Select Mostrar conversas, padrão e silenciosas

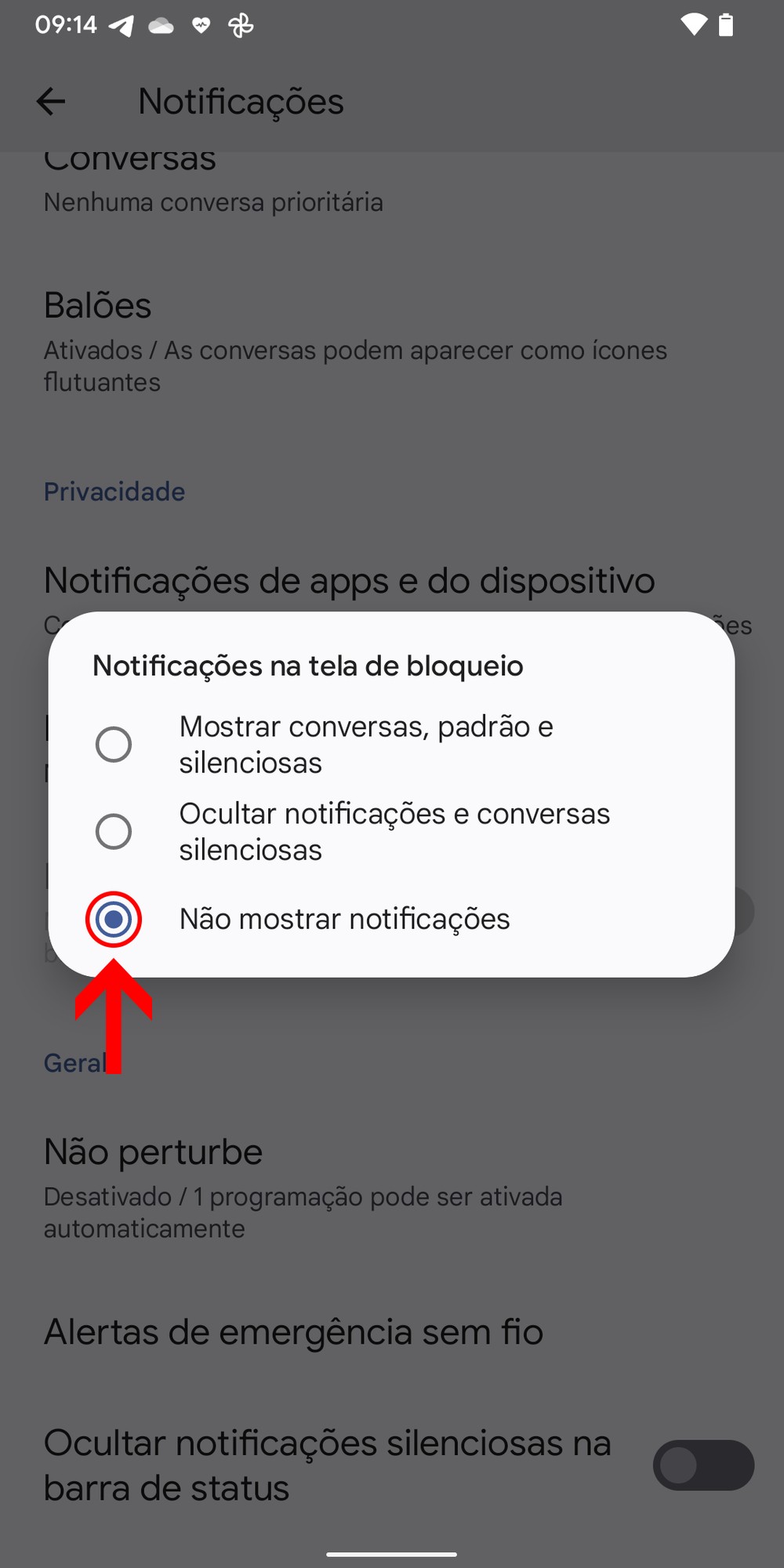tap(114, 744)
